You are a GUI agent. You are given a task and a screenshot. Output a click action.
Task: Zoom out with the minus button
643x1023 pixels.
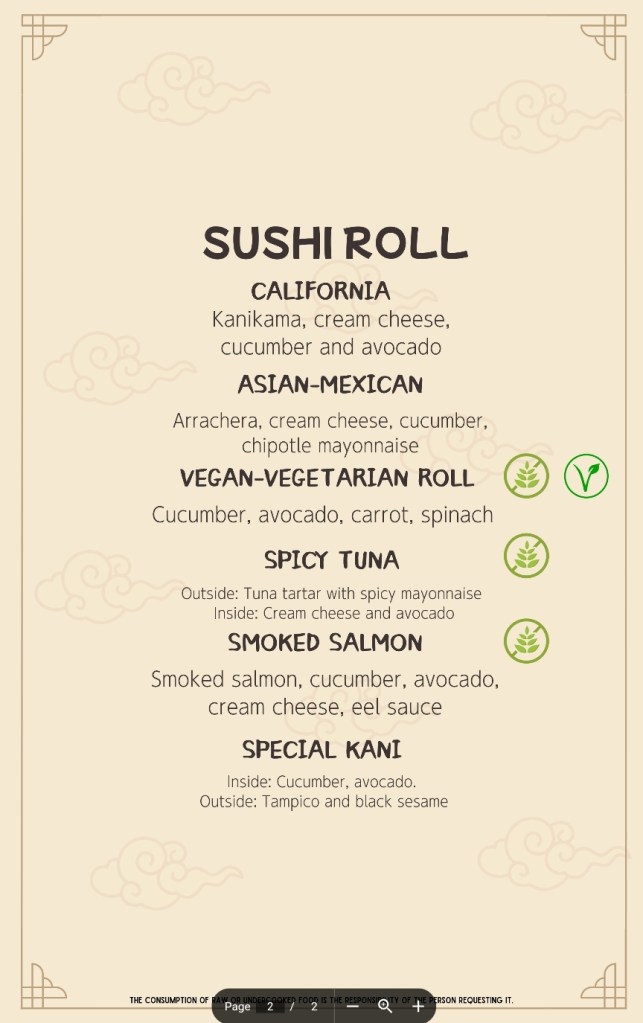tap(352, 1006)
